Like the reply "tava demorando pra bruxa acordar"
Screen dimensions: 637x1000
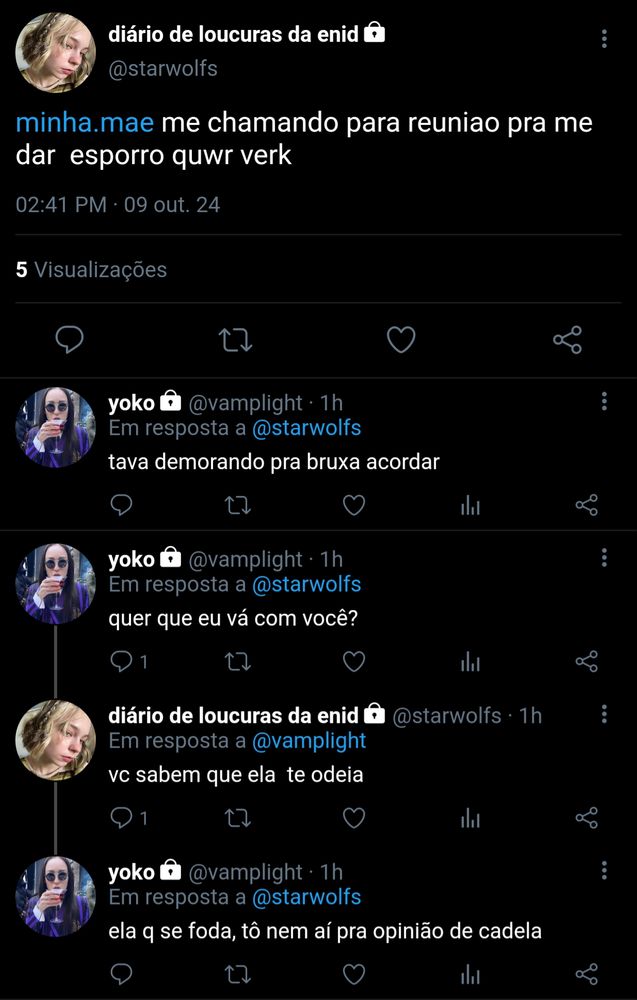tap(354, 506)
